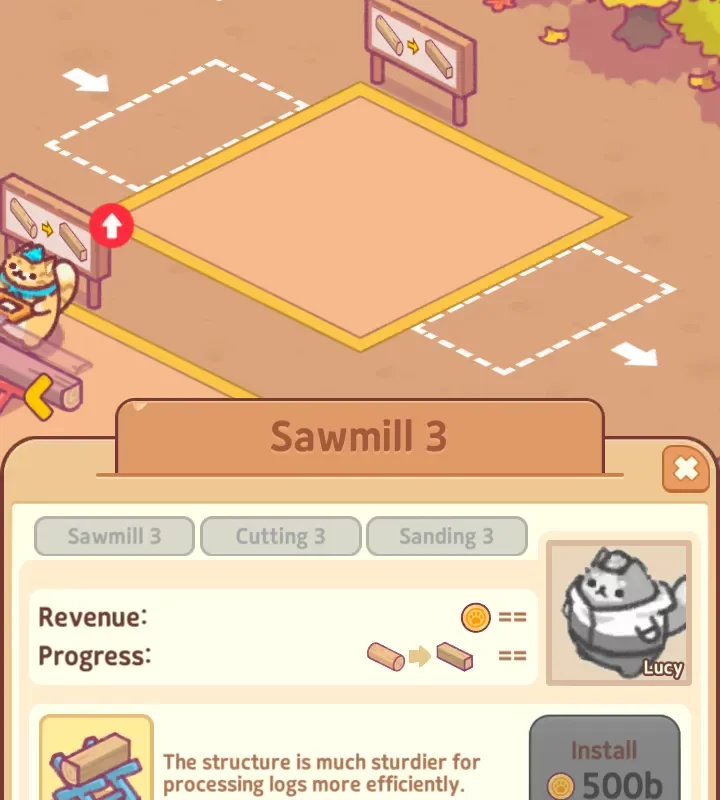720x800 pixels.
Task: Close the Sawmill 3 panel
Action: click(685, 468)
